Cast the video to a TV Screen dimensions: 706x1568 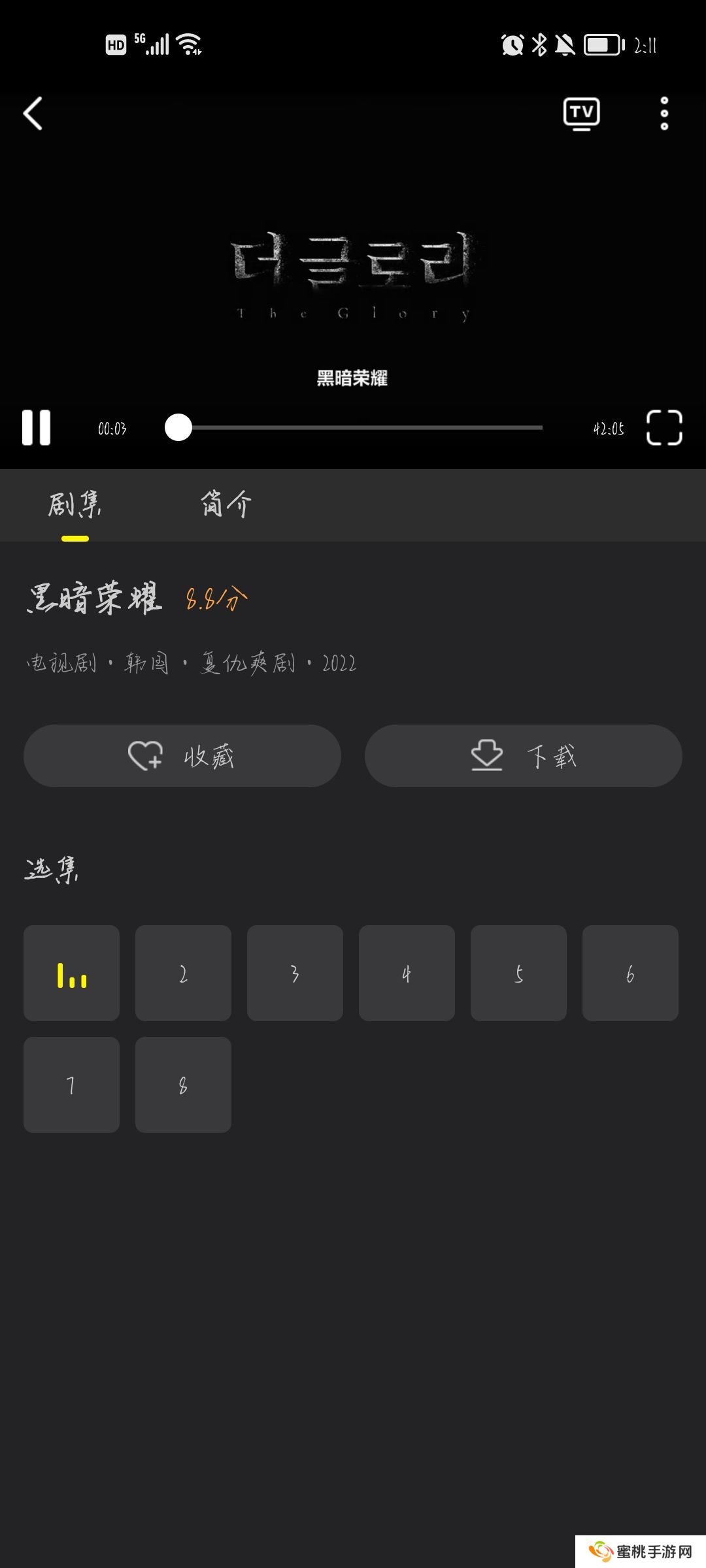[582, 112]
